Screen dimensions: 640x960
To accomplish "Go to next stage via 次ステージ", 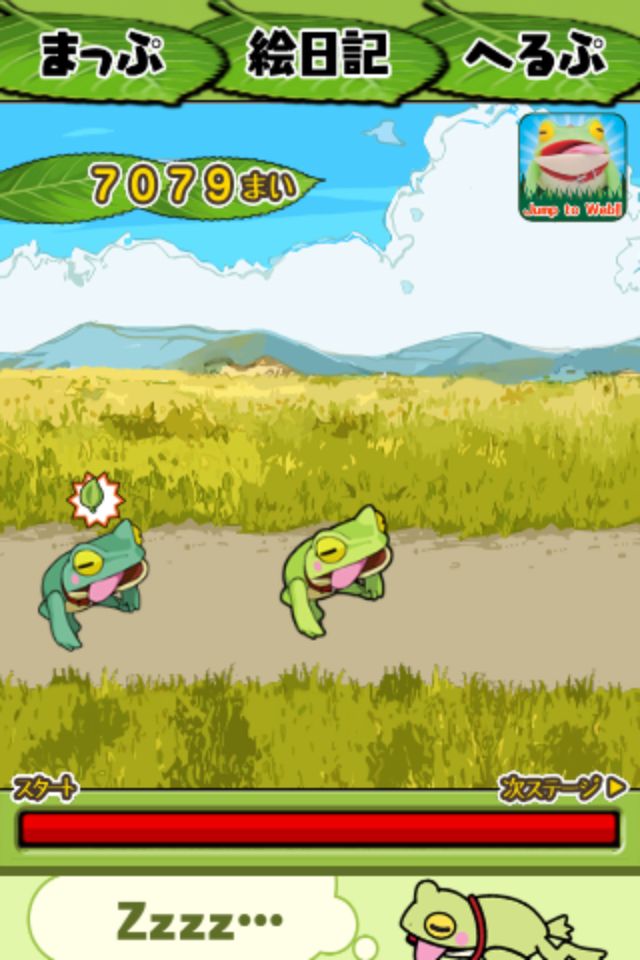I will point(562,788).
